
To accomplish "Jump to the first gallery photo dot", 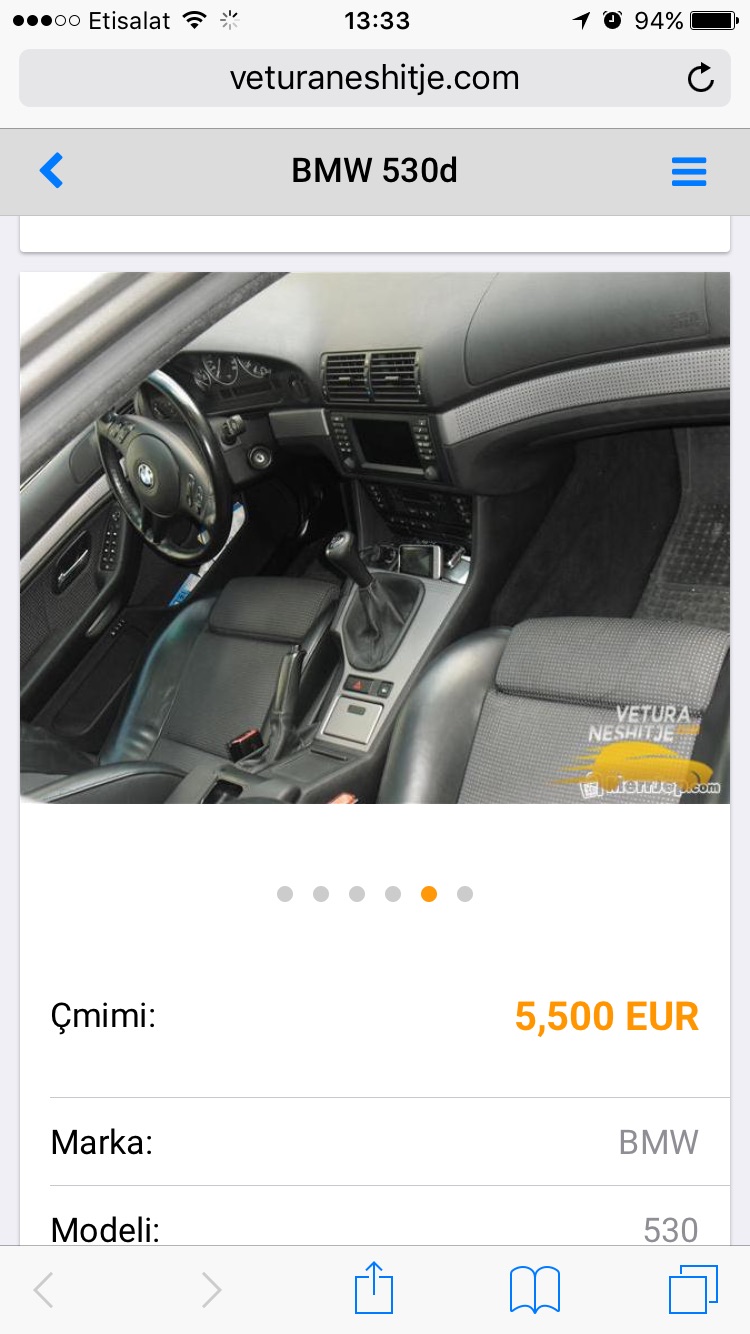I will (x=285, y=894).
